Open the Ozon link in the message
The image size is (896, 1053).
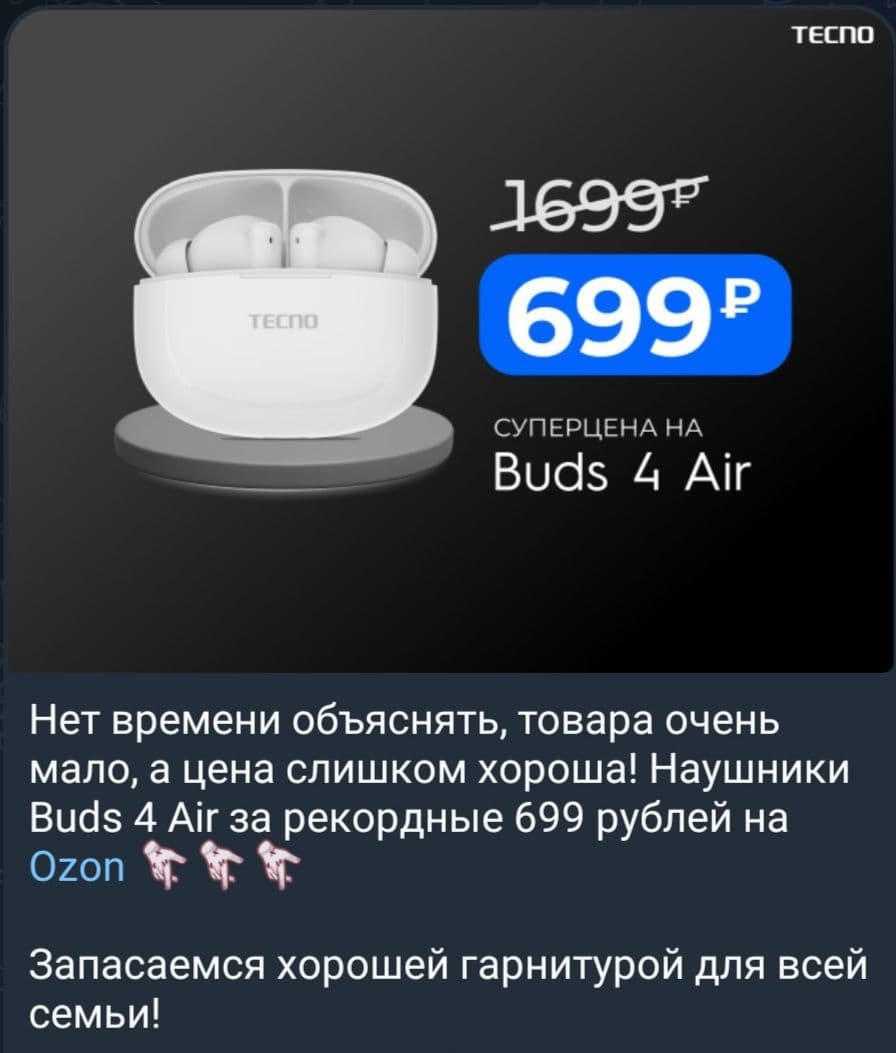pyautogui.click(x=76, y=866)
